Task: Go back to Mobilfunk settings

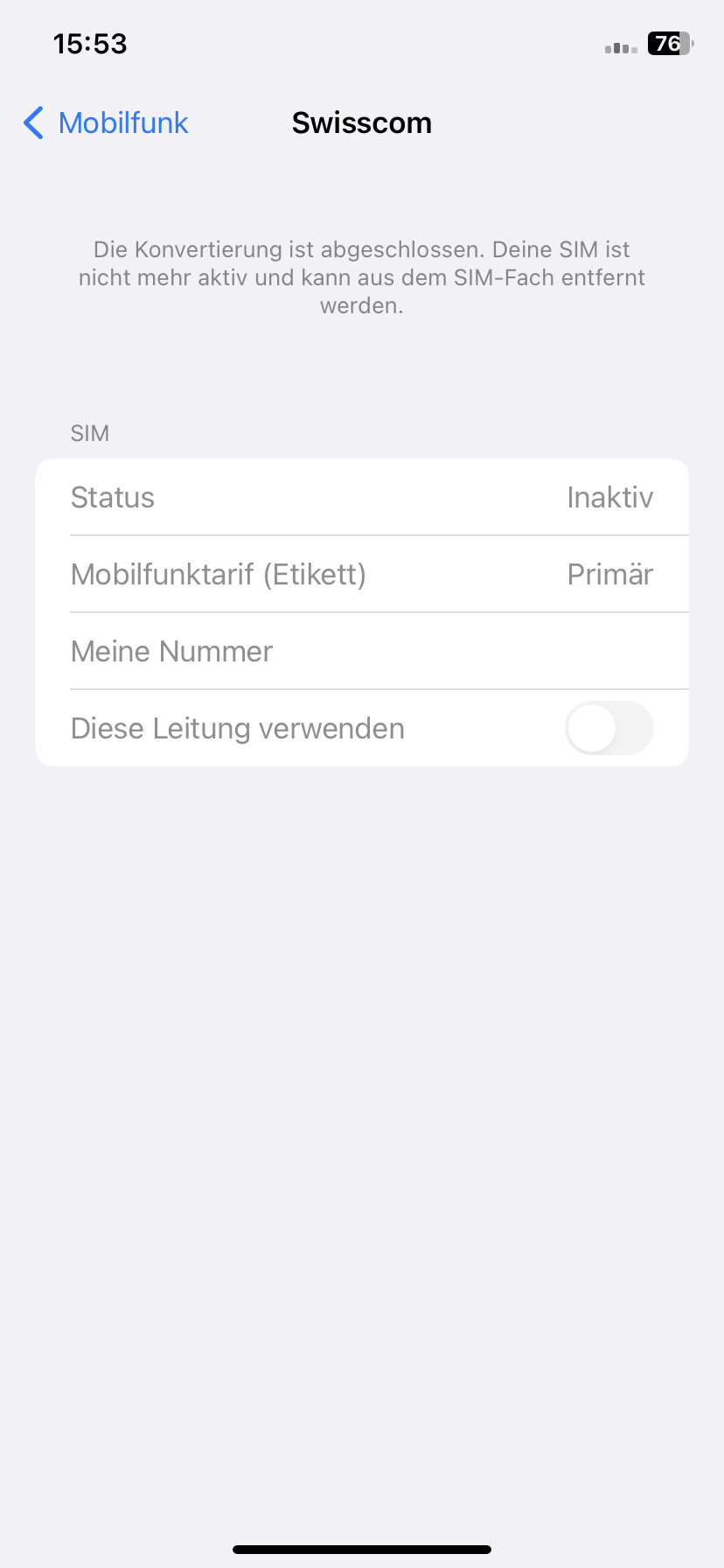Action: tap(107, 123)
